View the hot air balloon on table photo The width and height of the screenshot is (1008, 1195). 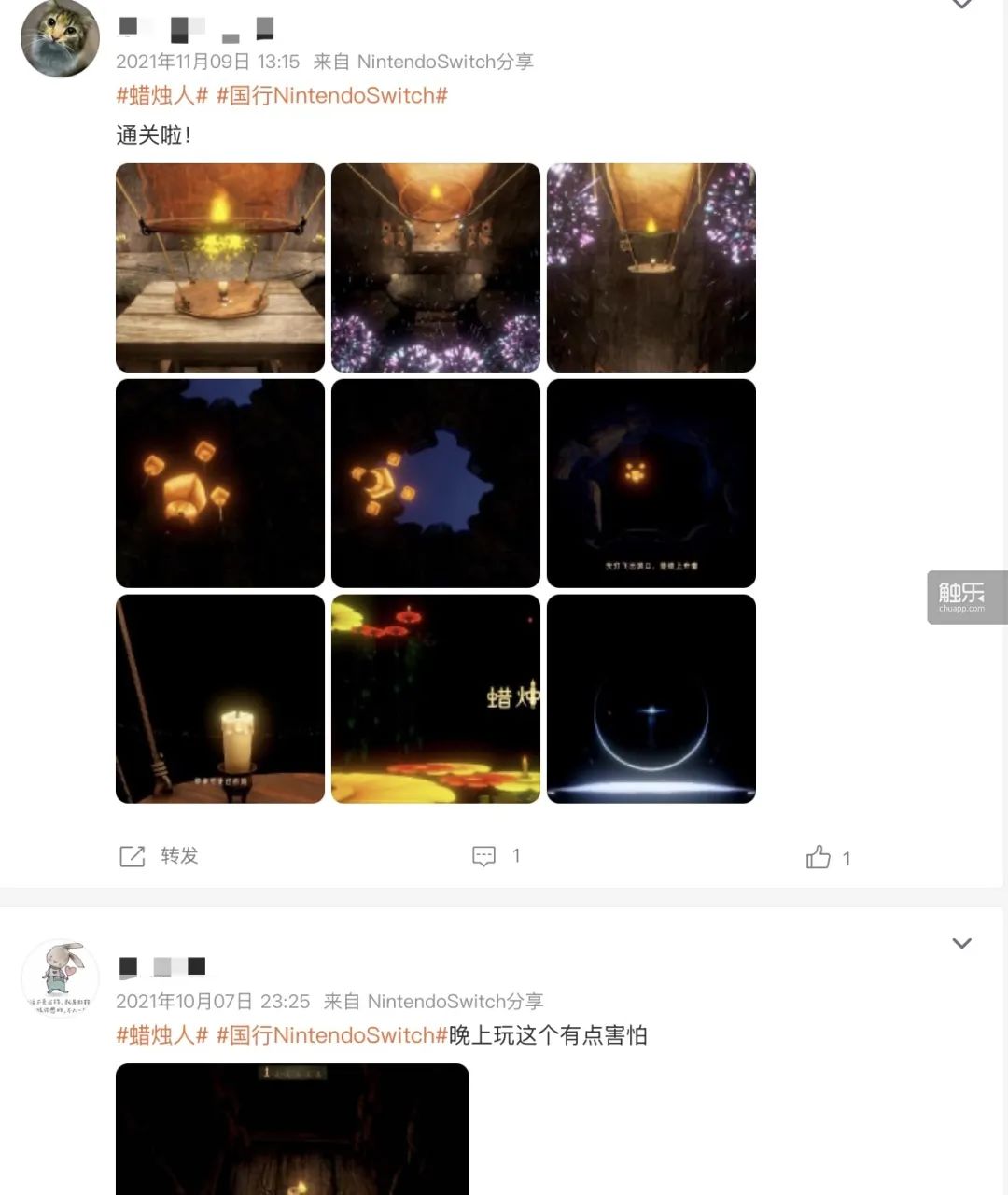pos(220,268)
